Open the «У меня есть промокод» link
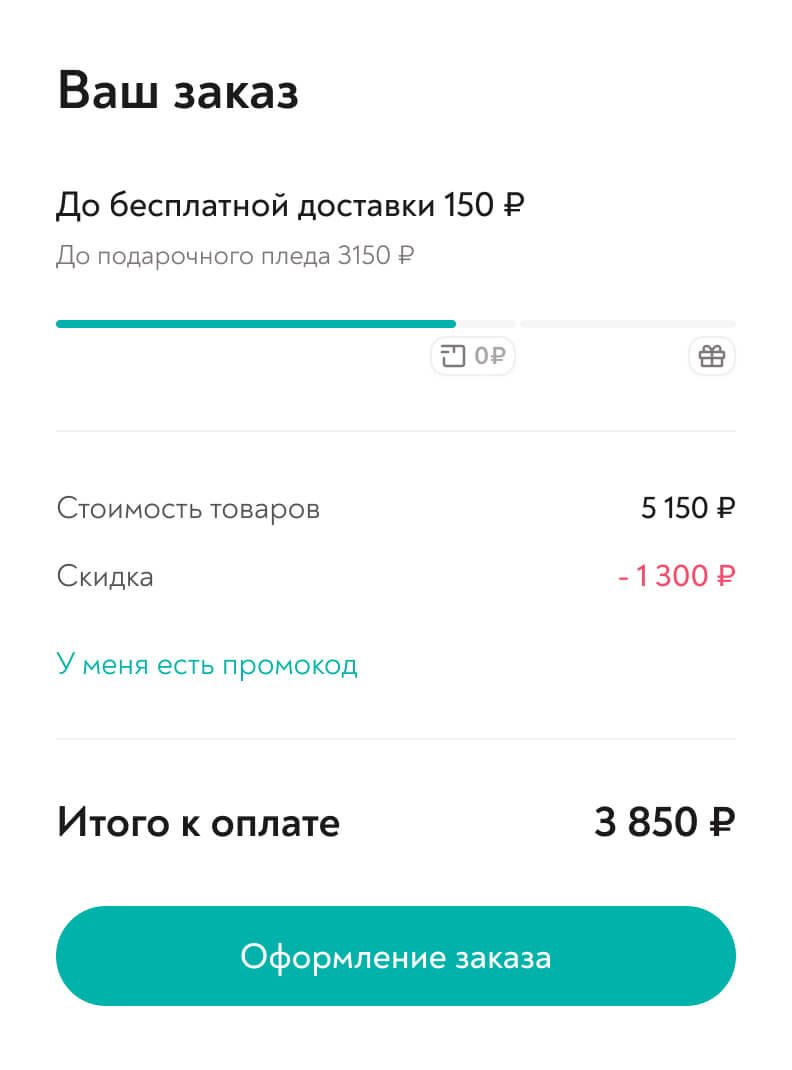The height and width of the screenshot is (1070, 792). click(x=207, y=665)
